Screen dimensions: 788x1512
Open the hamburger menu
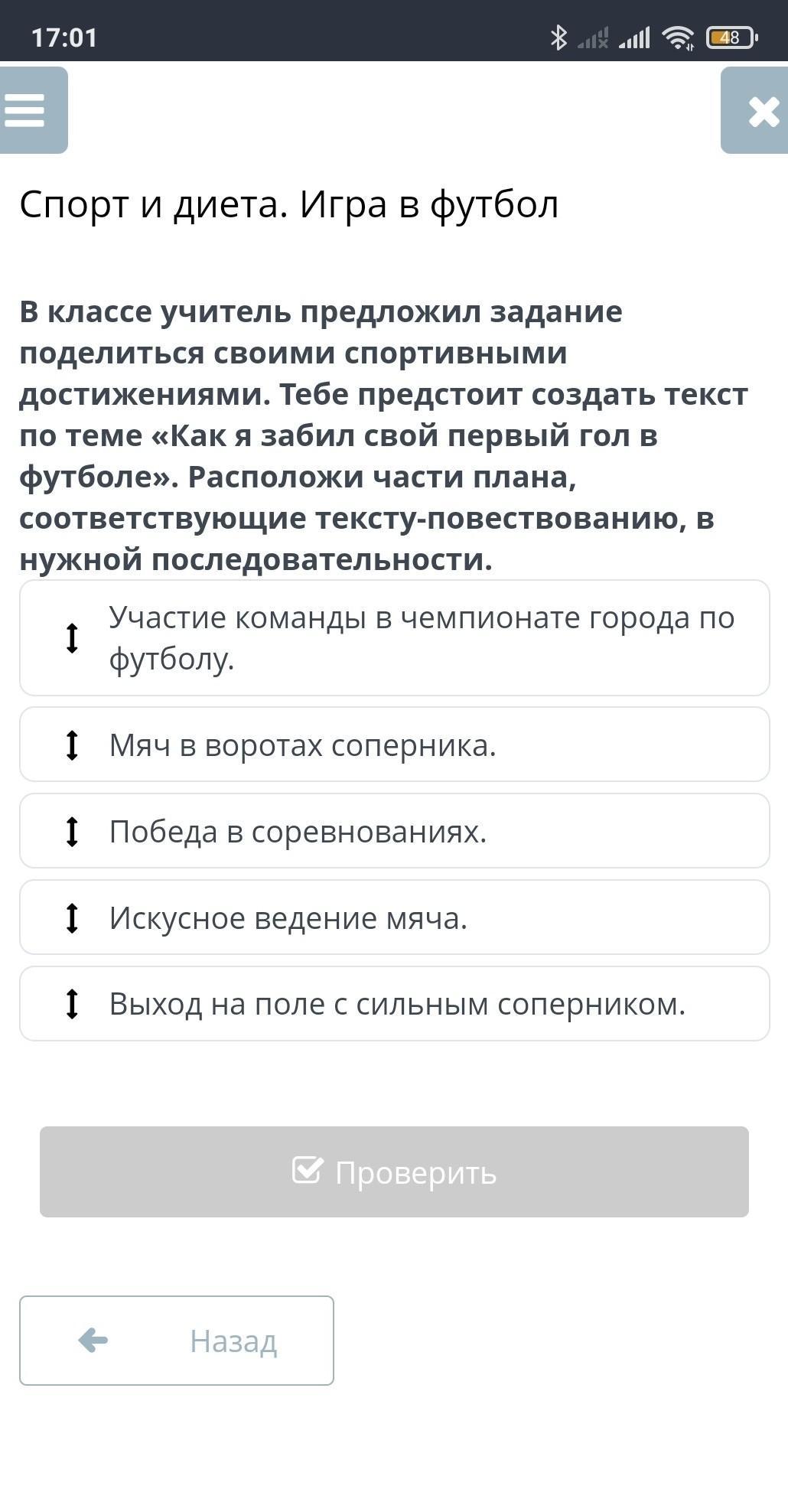pos(32,110)
